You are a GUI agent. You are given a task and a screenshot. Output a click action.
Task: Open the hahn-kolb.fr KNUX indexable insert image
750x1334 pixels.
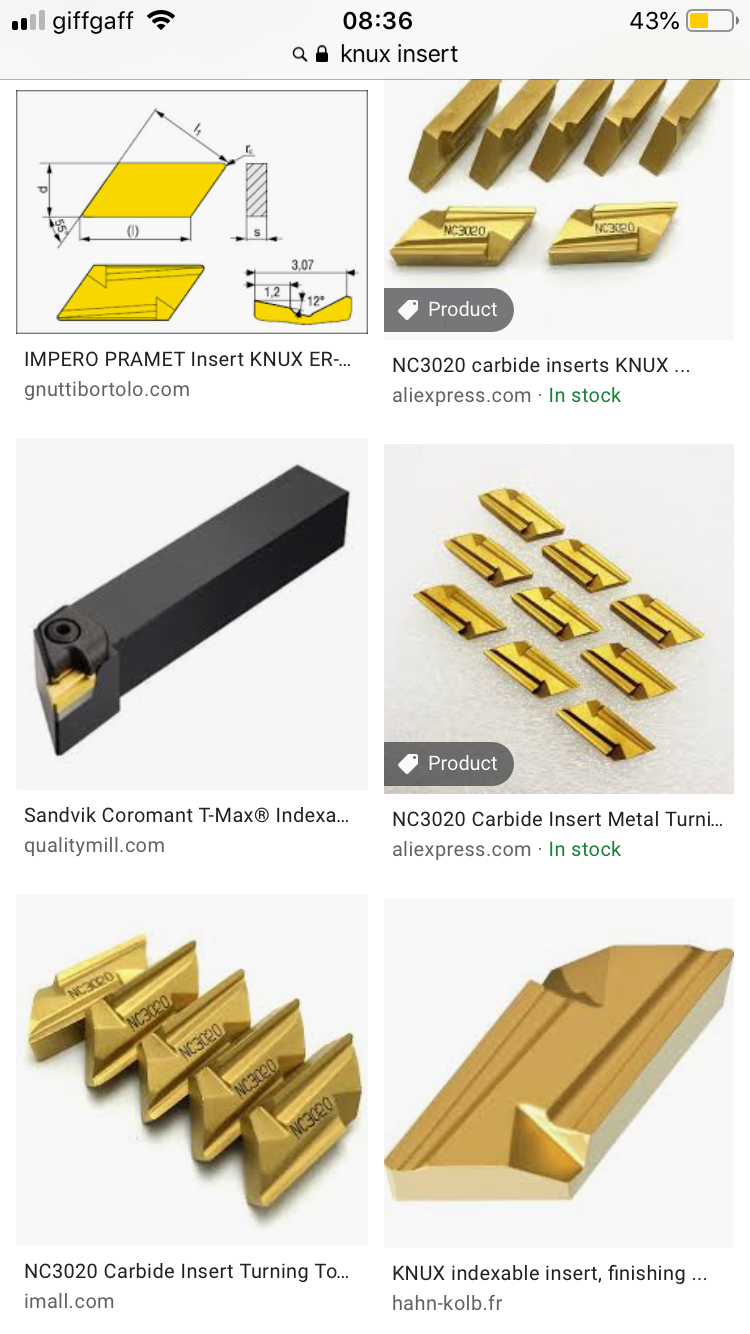(x=558, y=1072)
